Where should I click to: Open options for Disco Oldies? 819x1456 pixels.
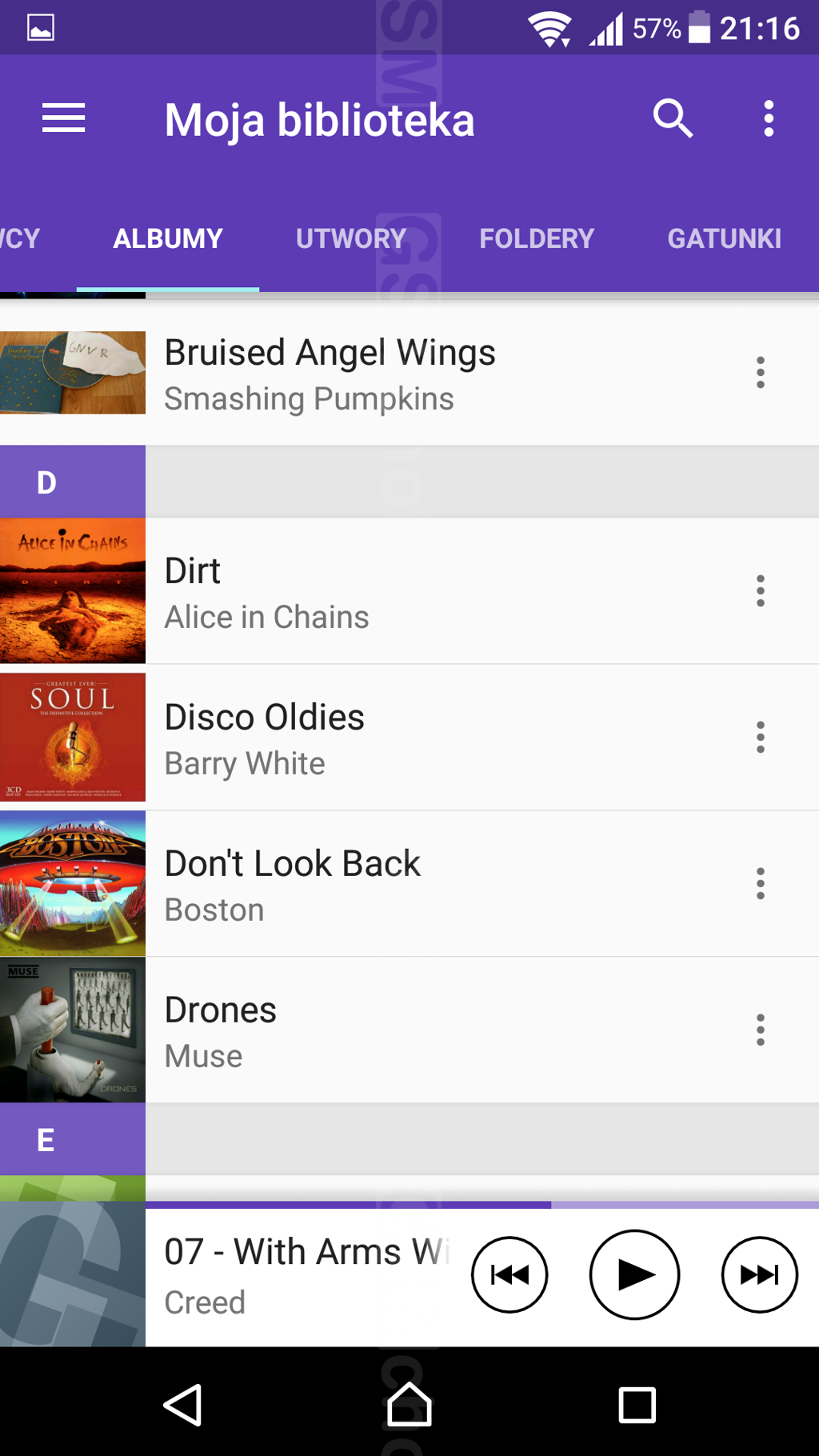pyautogui.click(x=761, y=738)
